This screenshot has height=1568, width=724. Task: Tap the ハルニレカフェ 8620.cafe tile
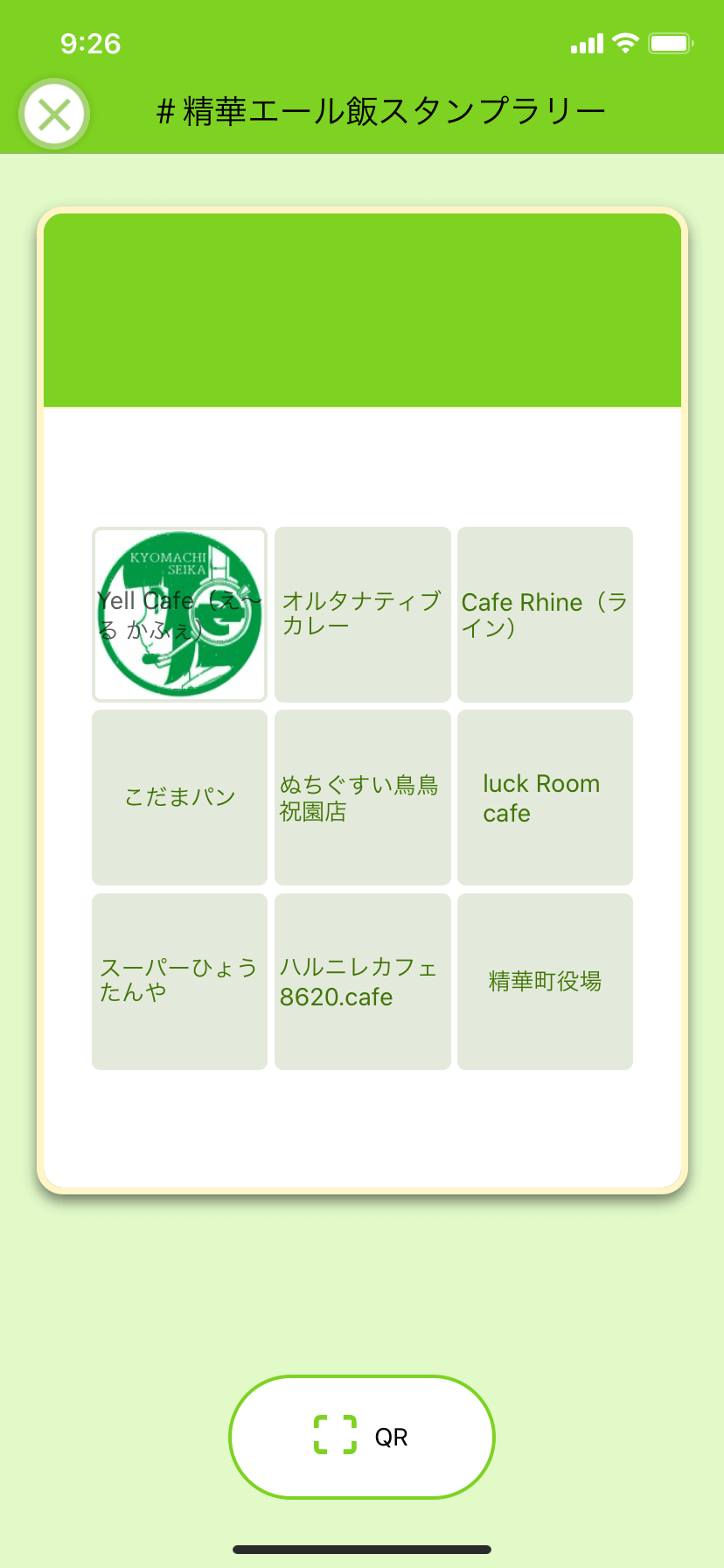click(x=363, y=981)
